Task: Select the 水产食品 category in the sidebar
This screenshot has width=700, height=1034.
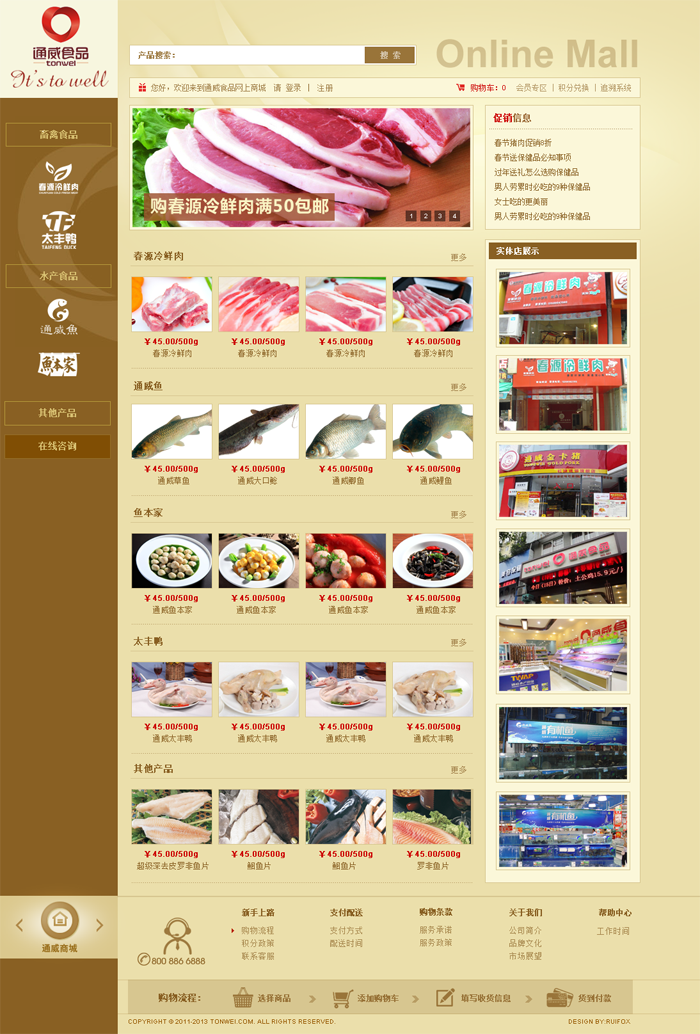Action: point(58,276)
